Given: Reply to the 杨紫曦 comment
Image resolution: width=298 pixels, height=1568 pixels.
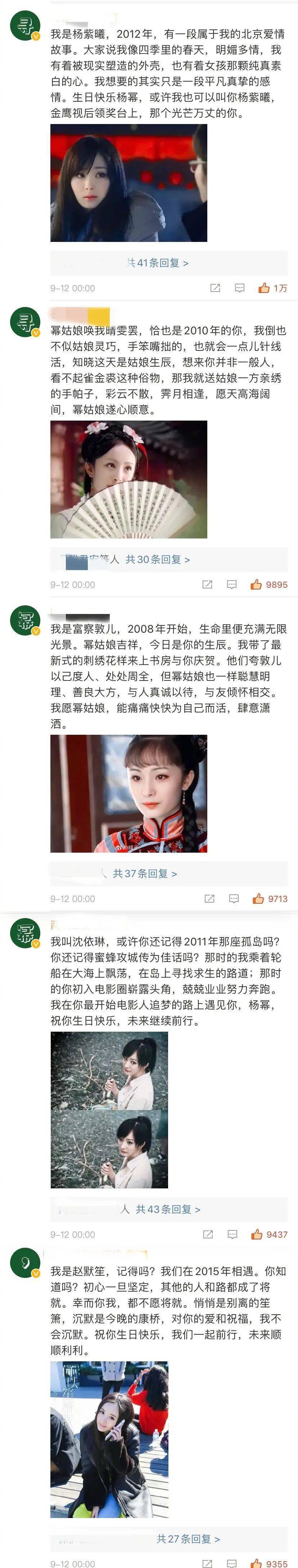Looking at the screenshot, I should [239, 288].
